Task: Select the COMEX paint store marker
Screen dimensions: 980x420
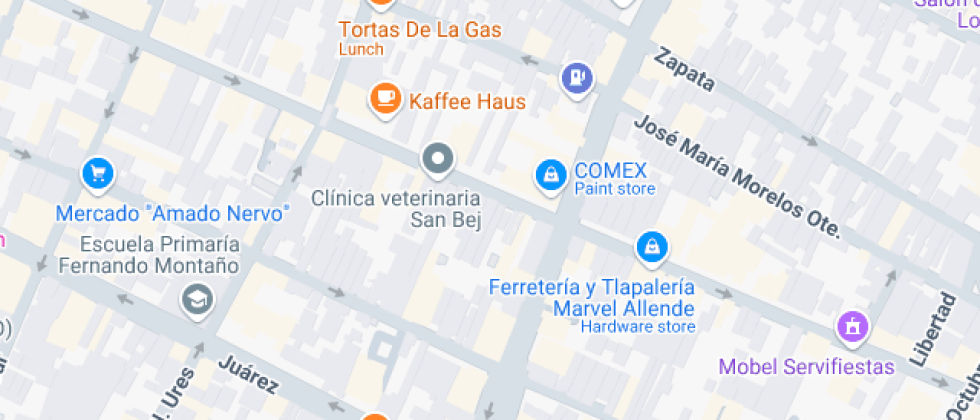Action: click(551, 177)
